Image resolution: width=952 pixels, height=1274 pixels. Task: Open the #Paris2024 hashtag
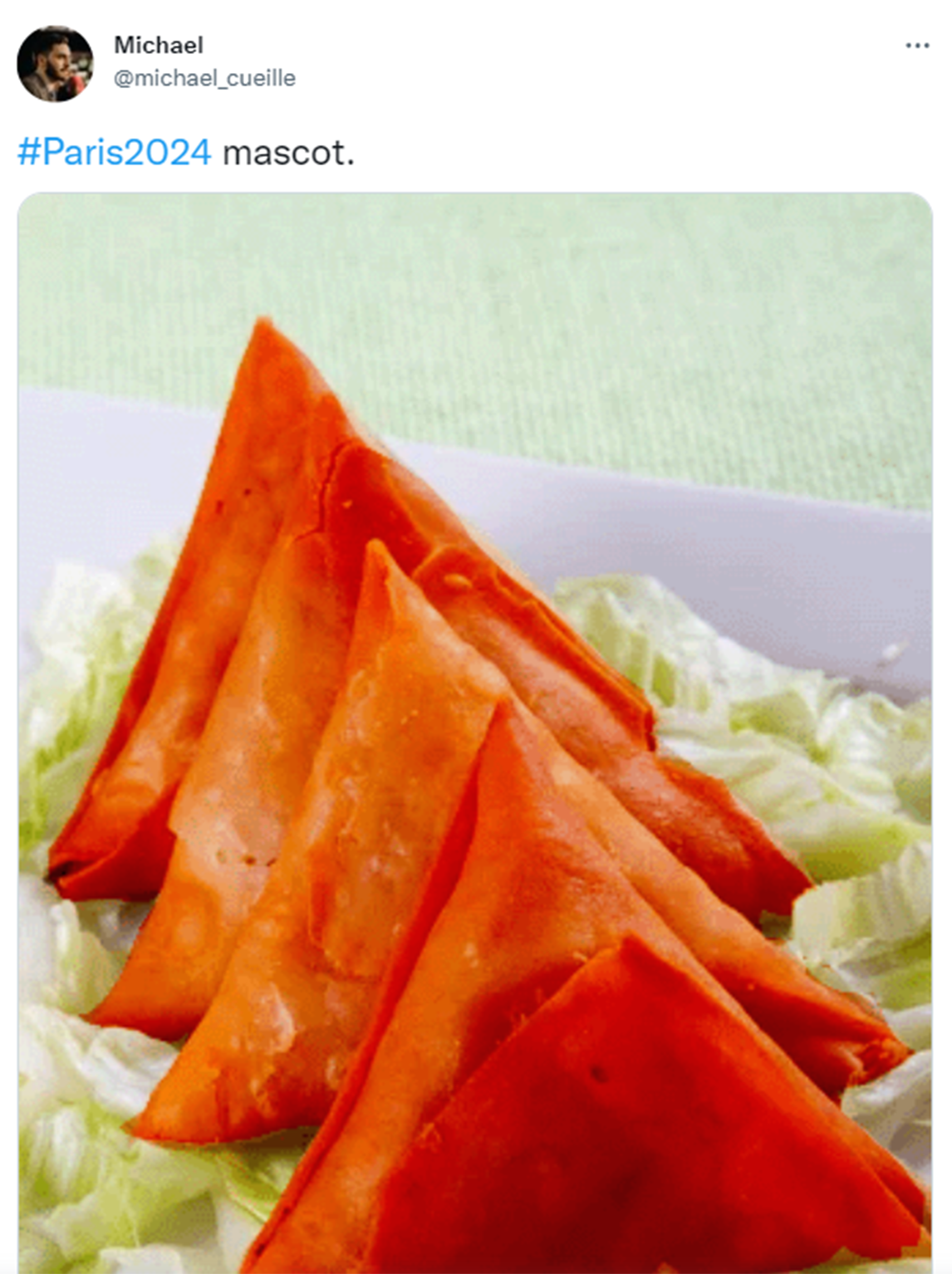[115, 153]
